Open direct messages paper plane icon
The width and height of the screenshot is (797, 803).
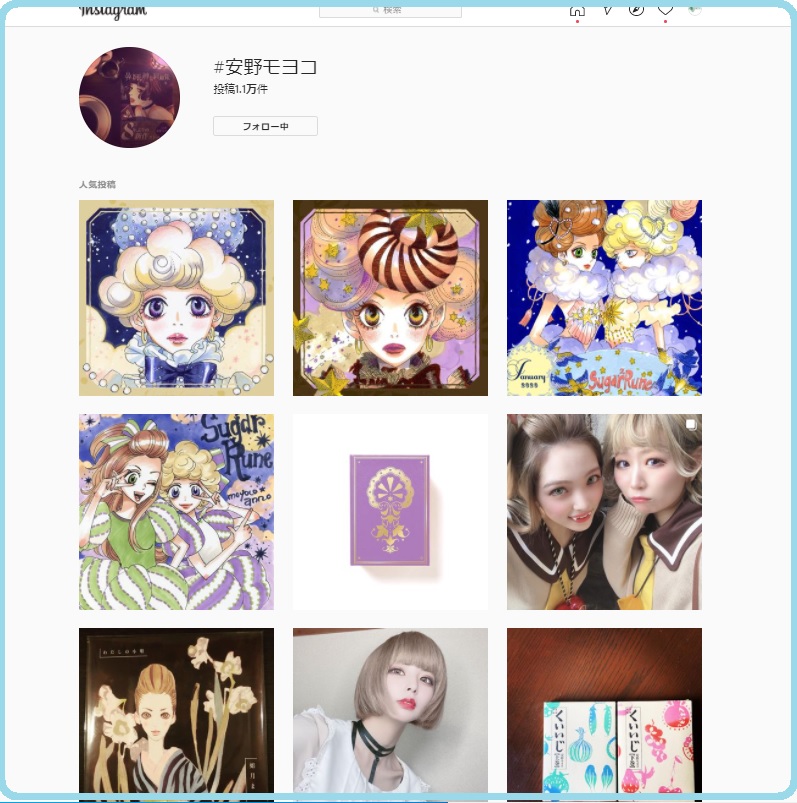[607, 10]
